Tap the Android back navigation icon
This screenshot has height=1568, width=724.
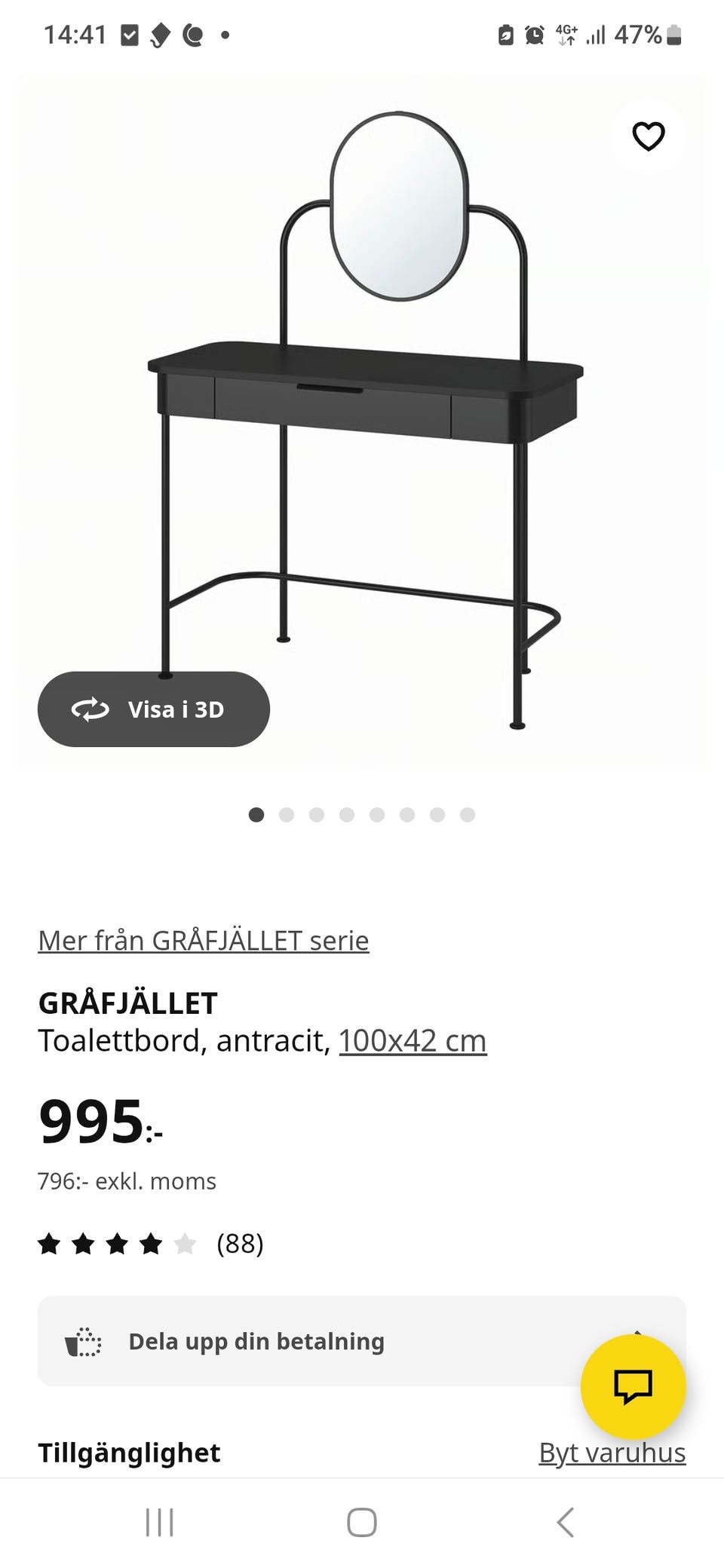tap(565, 1522)
